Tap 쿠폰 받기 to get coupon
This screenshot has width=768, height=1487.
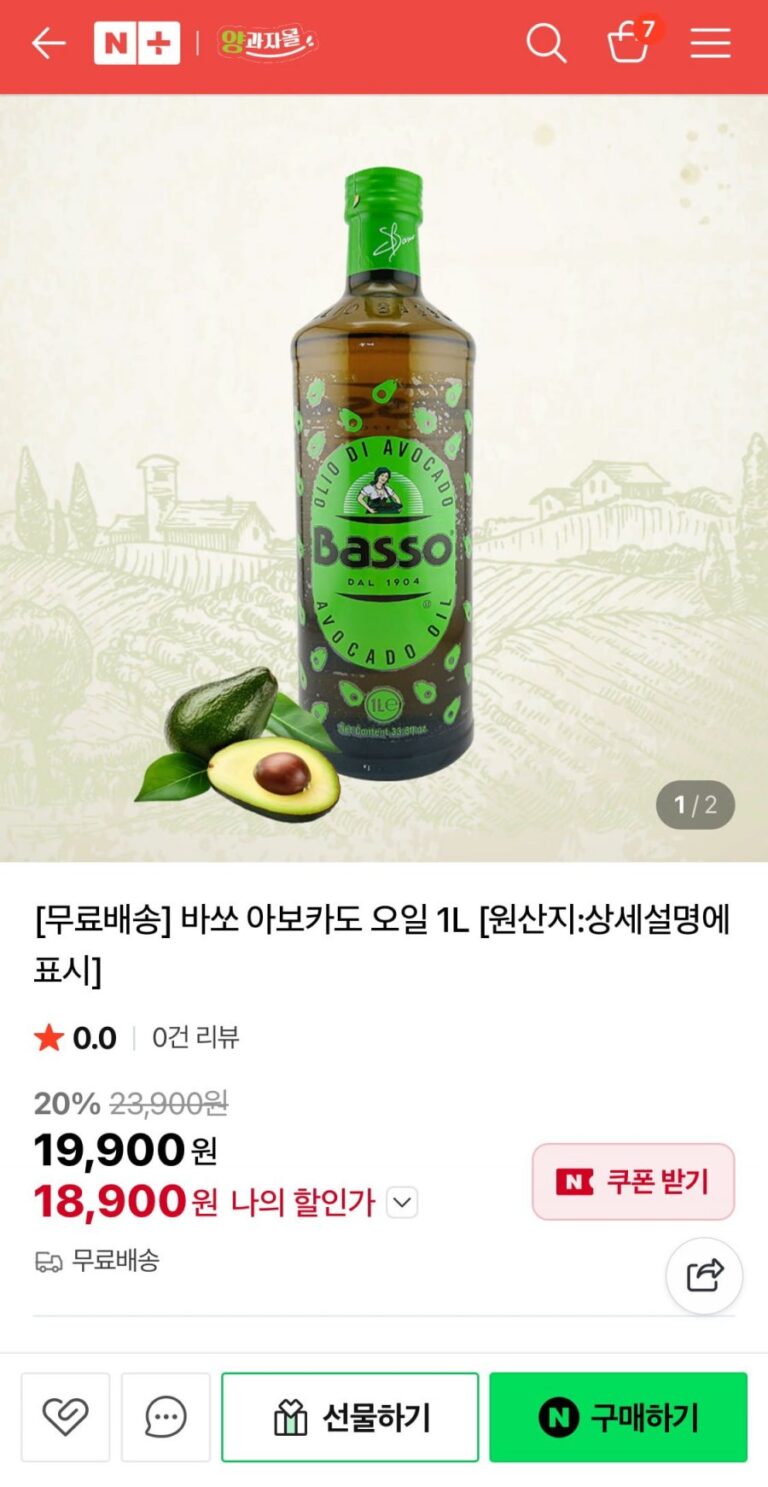633,1182
